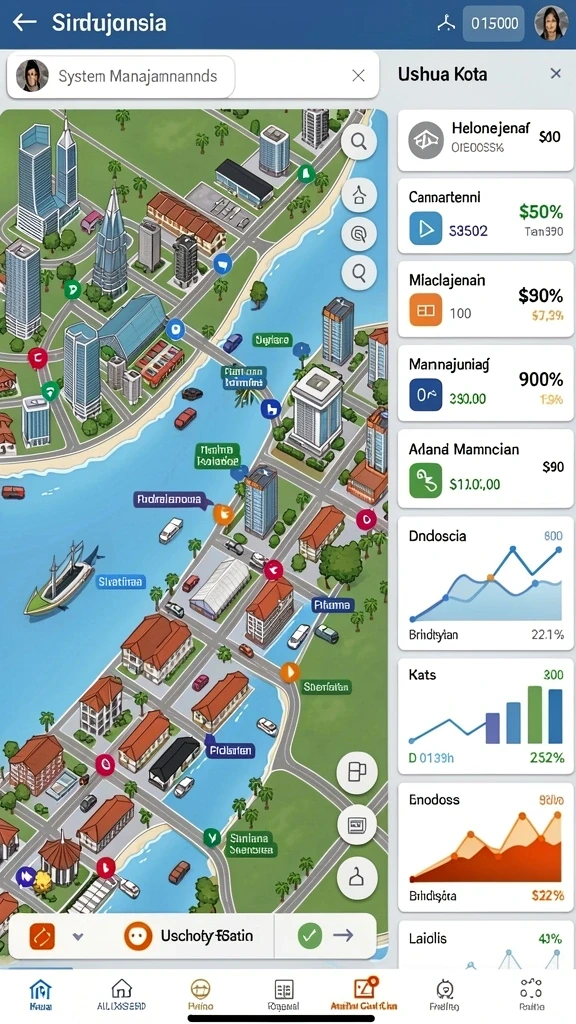Switch to the Rqanal tab
This screenshot has width=576, height=1024.
coord(283,995)
